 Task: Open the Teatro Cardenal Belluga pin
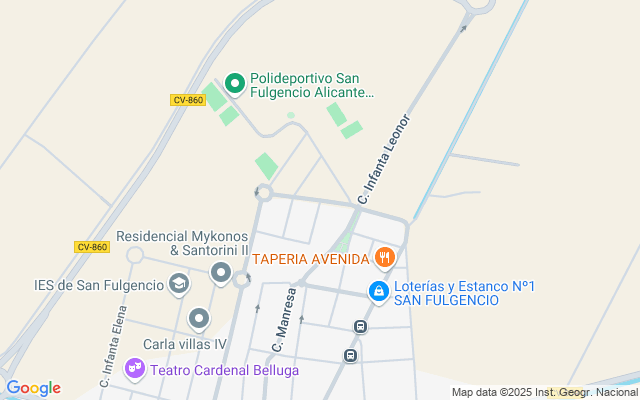tap(134, 370)
